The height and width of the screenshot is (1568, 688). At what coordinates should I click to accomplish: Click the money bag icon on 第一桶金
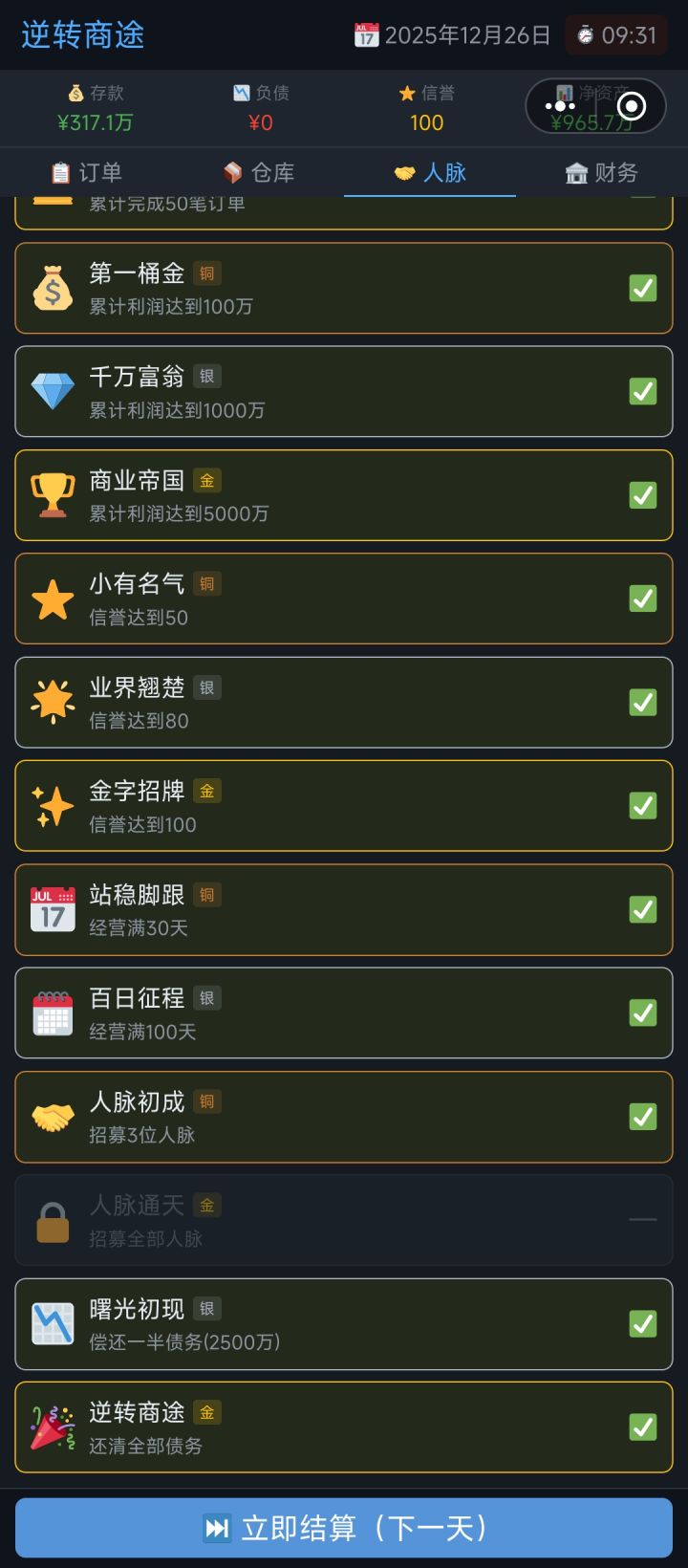coord(53,287)
